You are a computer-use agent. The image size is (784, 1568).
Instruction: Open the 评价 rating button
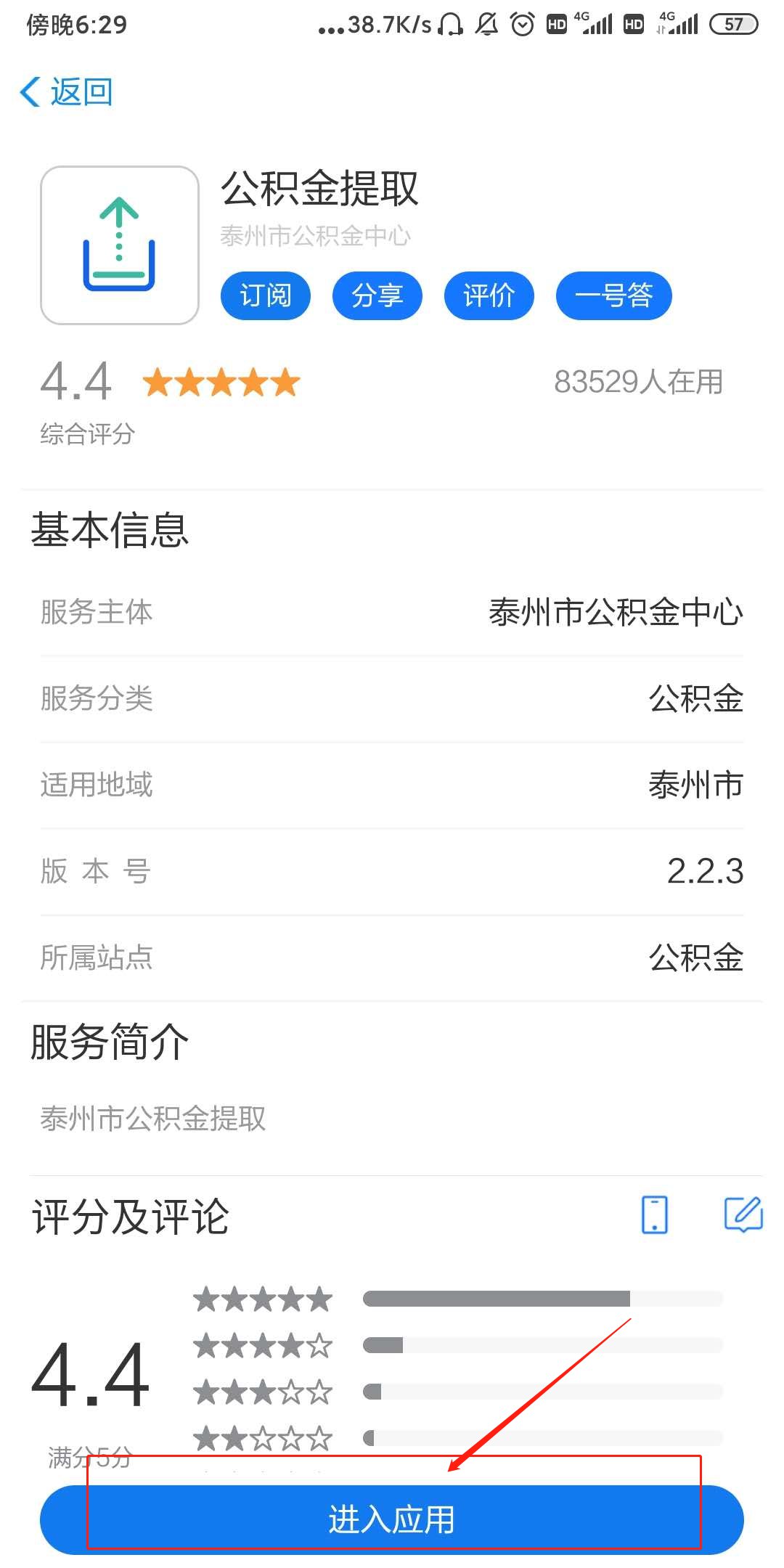489,295
